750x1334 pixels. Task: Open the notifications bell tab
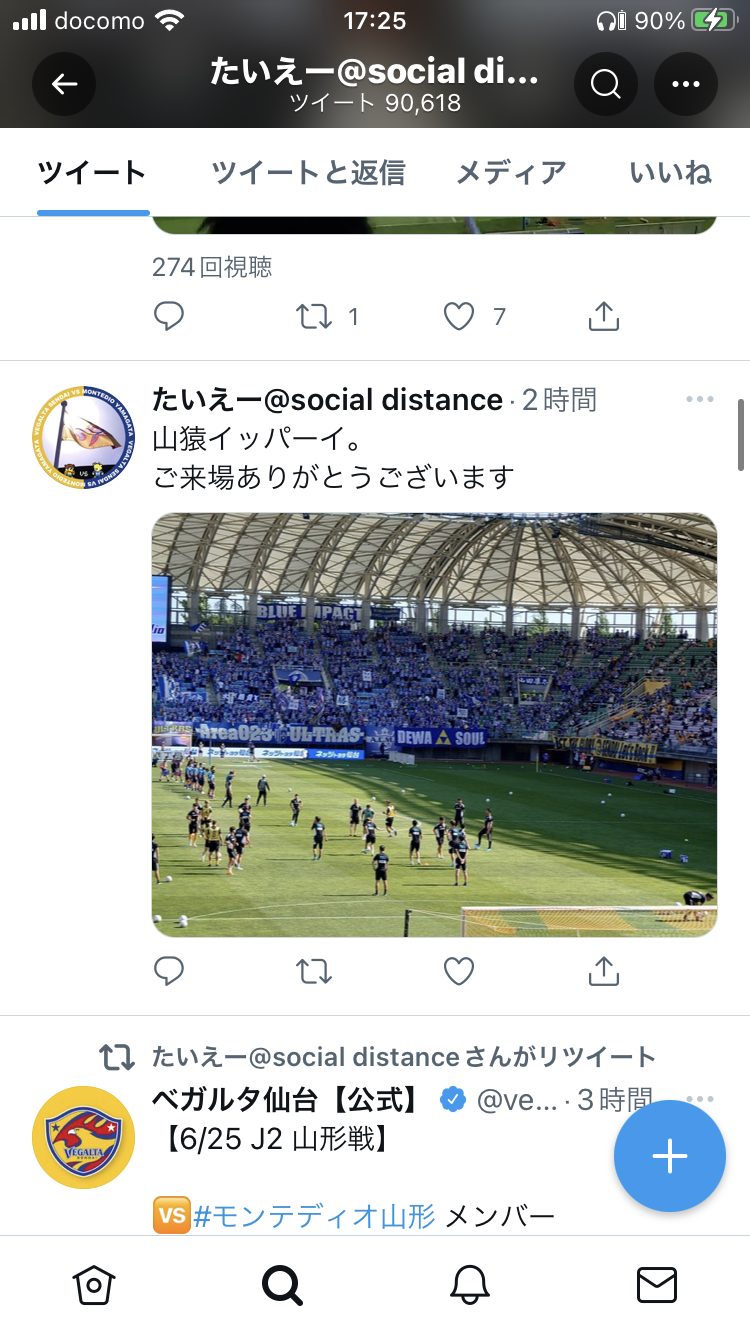pyautogui.click(x=468, y=1284)
